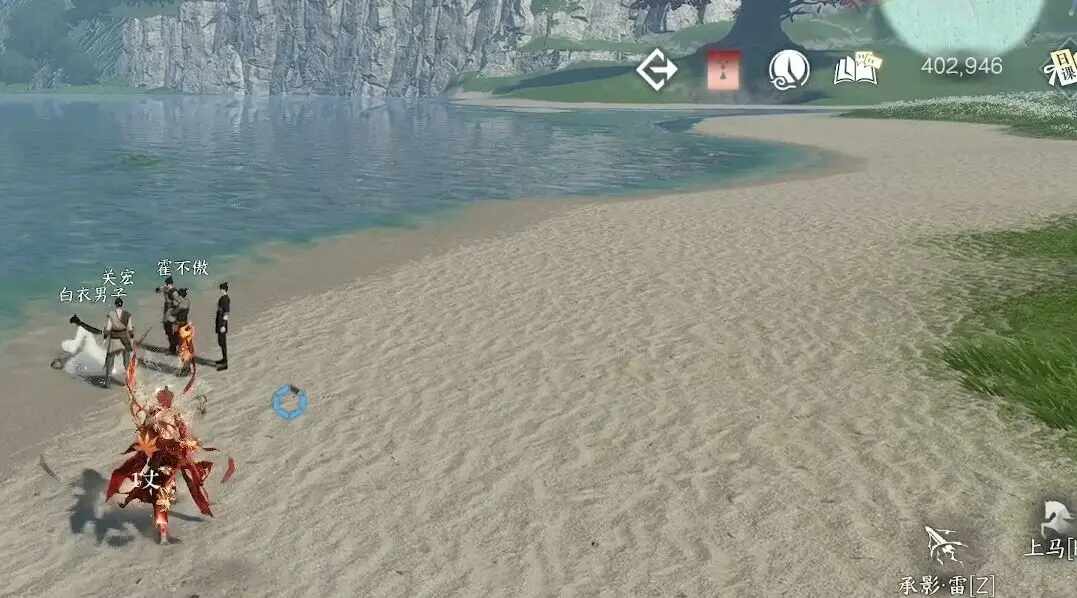Tap the minimap circle
This screenshot has width=1077, height=598.
coord(961,22)
